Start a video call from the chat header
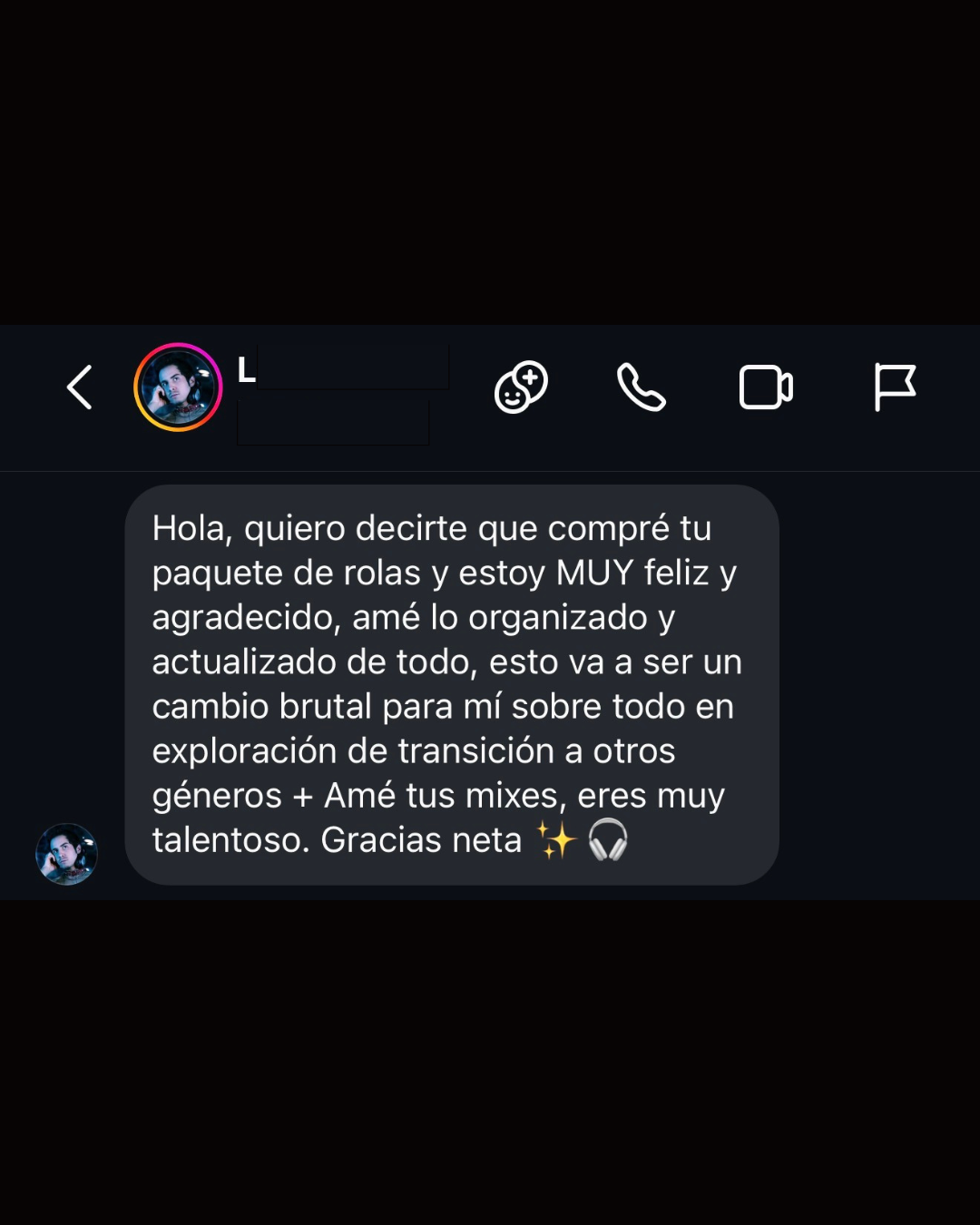This screenshot has width=980, height=1225. click(x=767, y=387)
